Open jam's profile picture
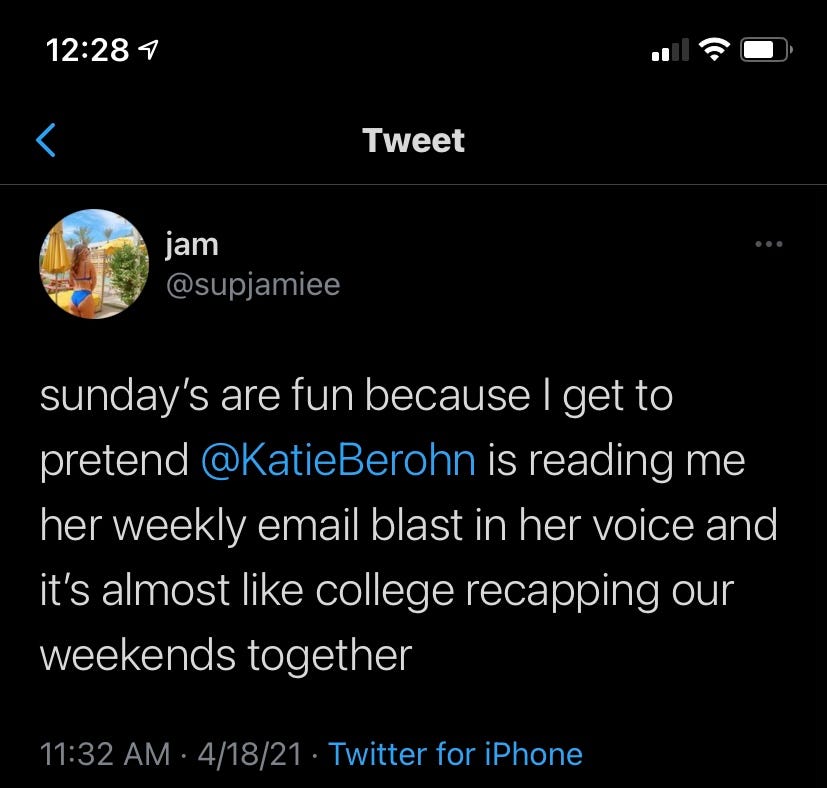 tap(94, 264)
